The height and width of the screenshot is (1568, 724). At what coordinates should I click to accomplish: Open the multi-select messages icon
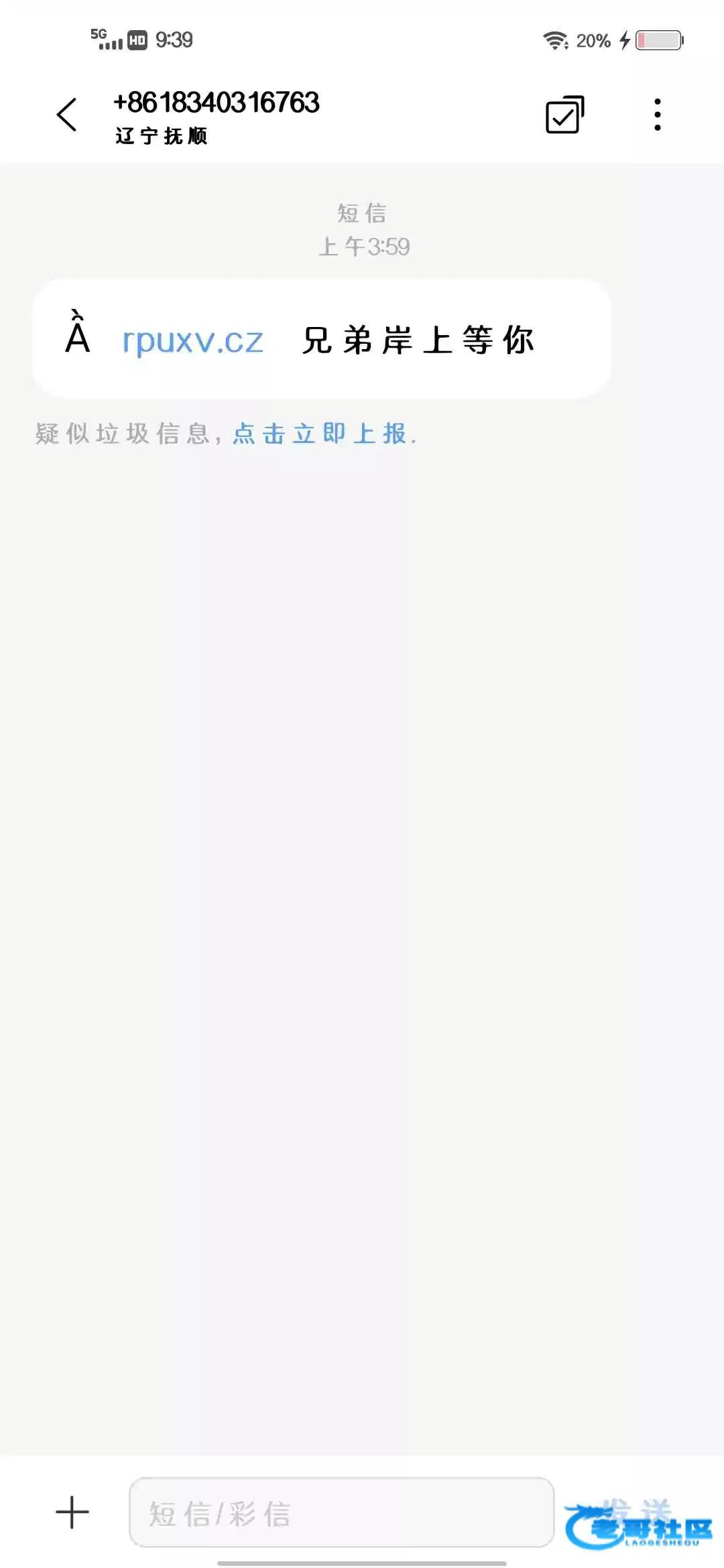(x=564, y=115)
